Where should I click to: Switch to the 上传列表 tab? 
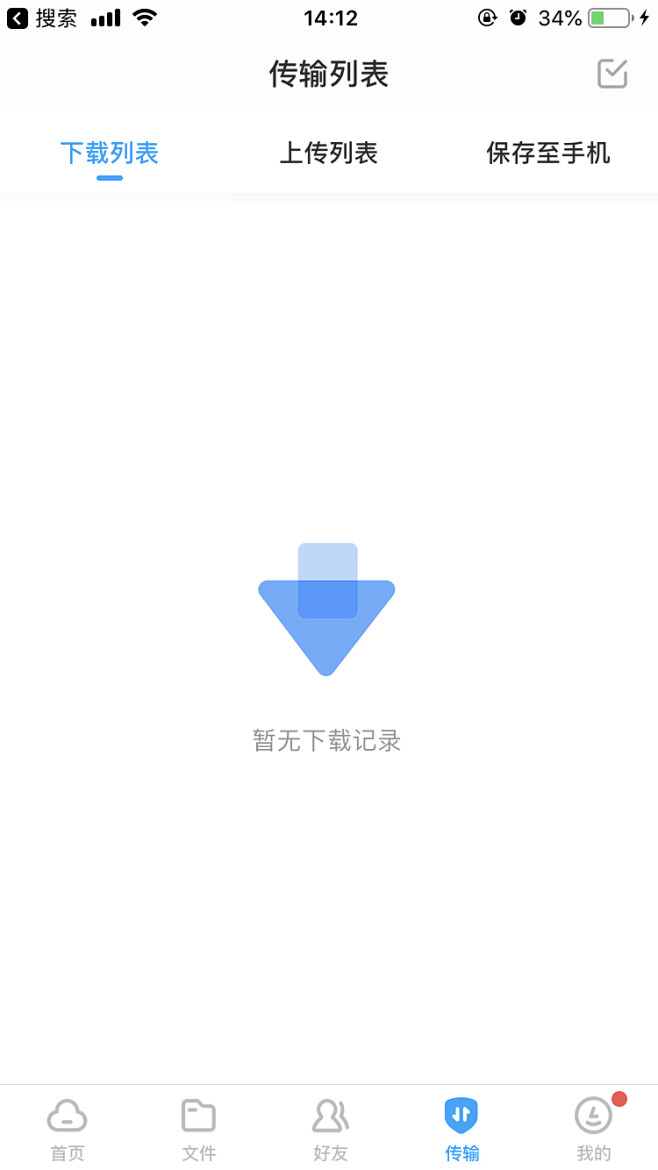328,153
